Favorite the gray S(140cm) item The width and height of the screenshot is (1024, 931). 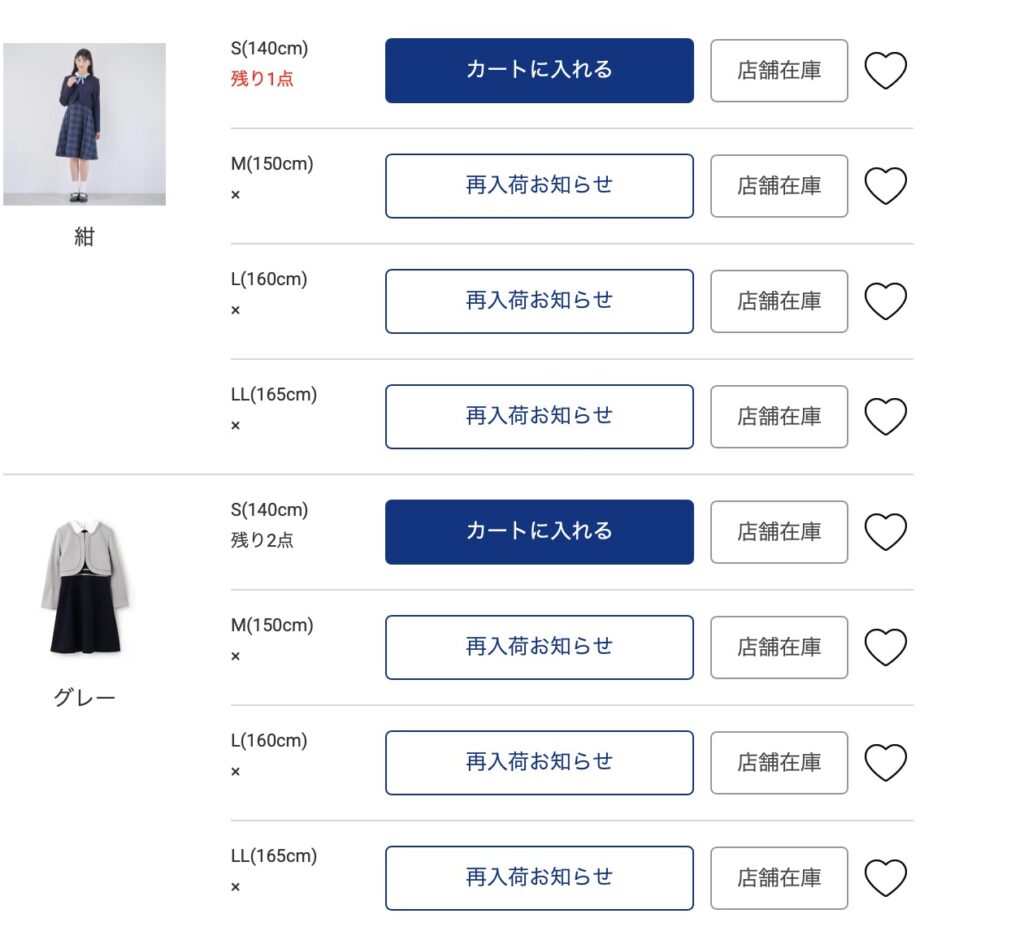(885, 532)
